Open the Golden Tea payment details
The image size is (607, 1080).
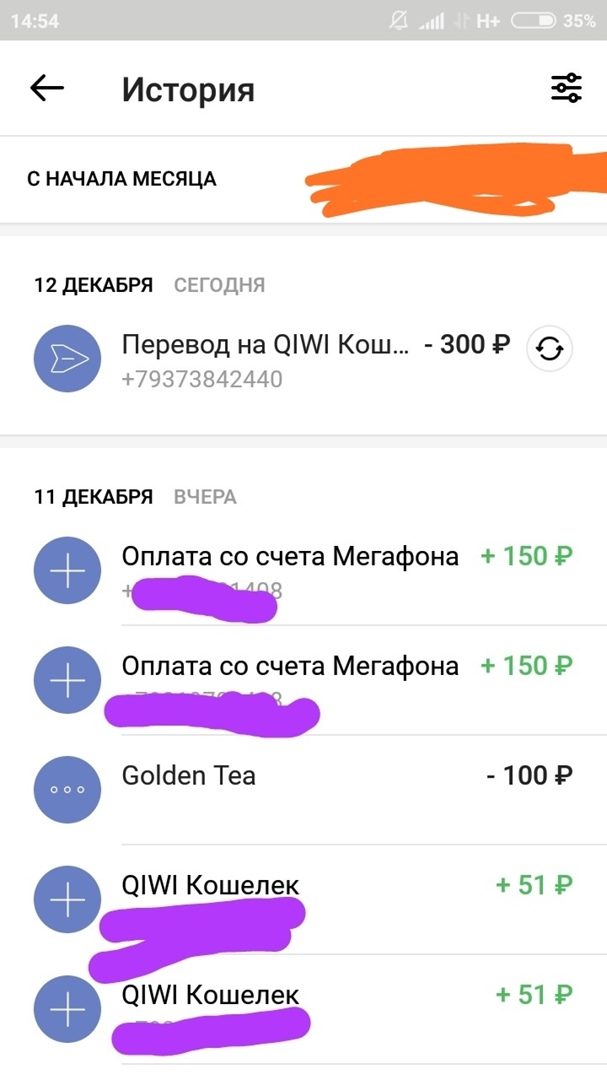300,777
